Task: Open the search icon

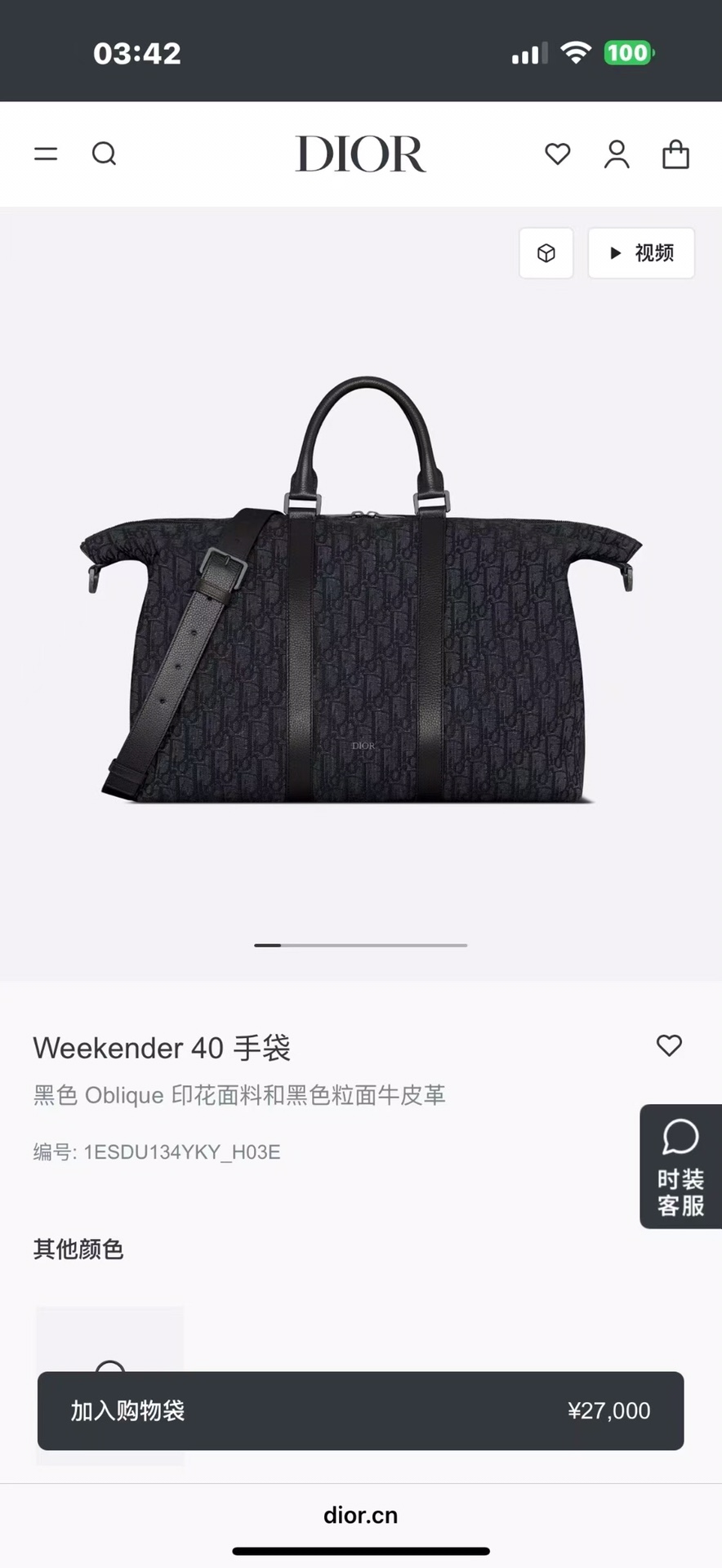Action: coord(104,154)
